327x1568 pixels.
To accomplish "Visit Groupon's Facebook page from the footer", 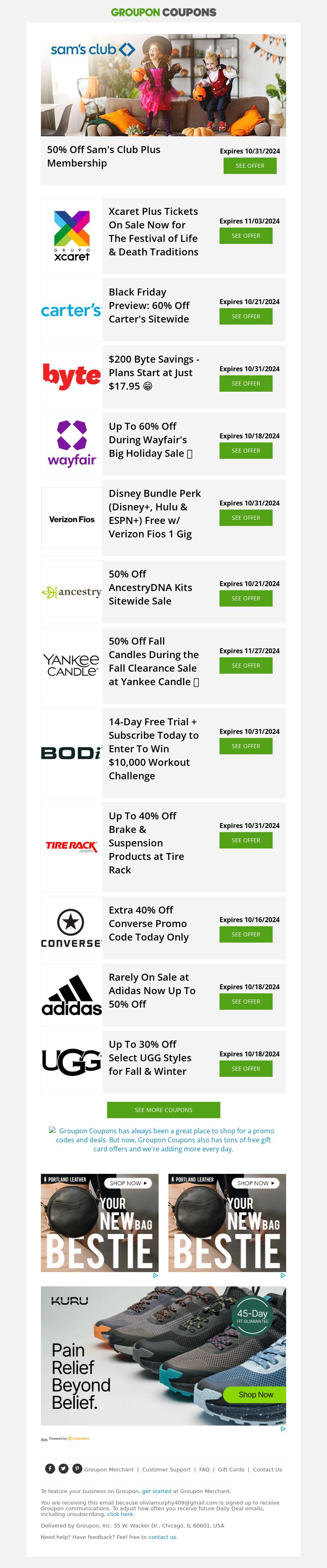I will click(x=50, y=1469).
